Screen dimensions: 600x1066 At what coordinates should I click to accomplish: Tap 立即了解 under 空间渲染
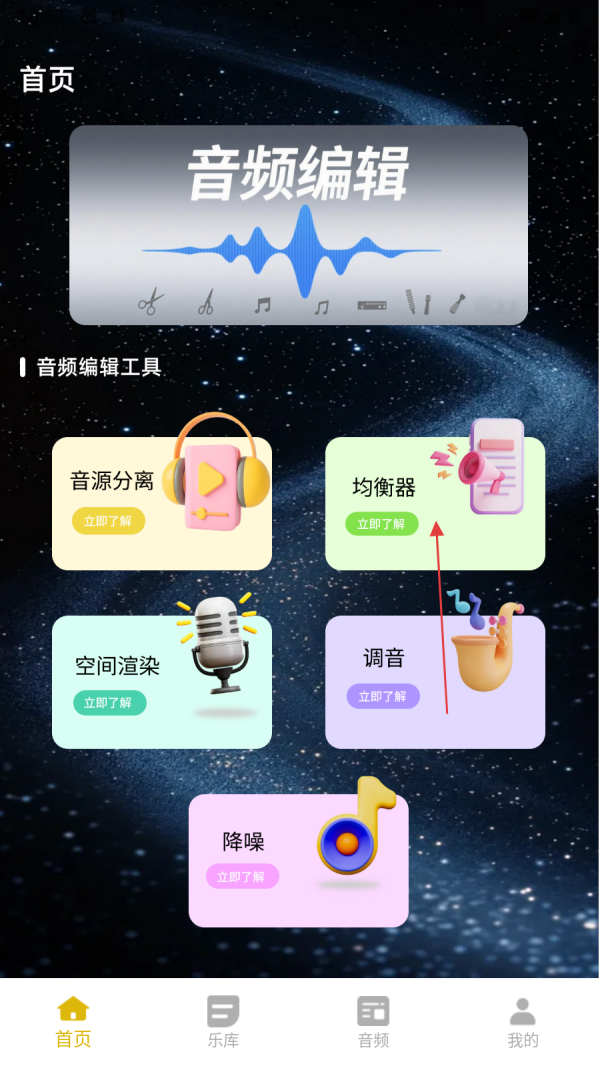(109, 703)
